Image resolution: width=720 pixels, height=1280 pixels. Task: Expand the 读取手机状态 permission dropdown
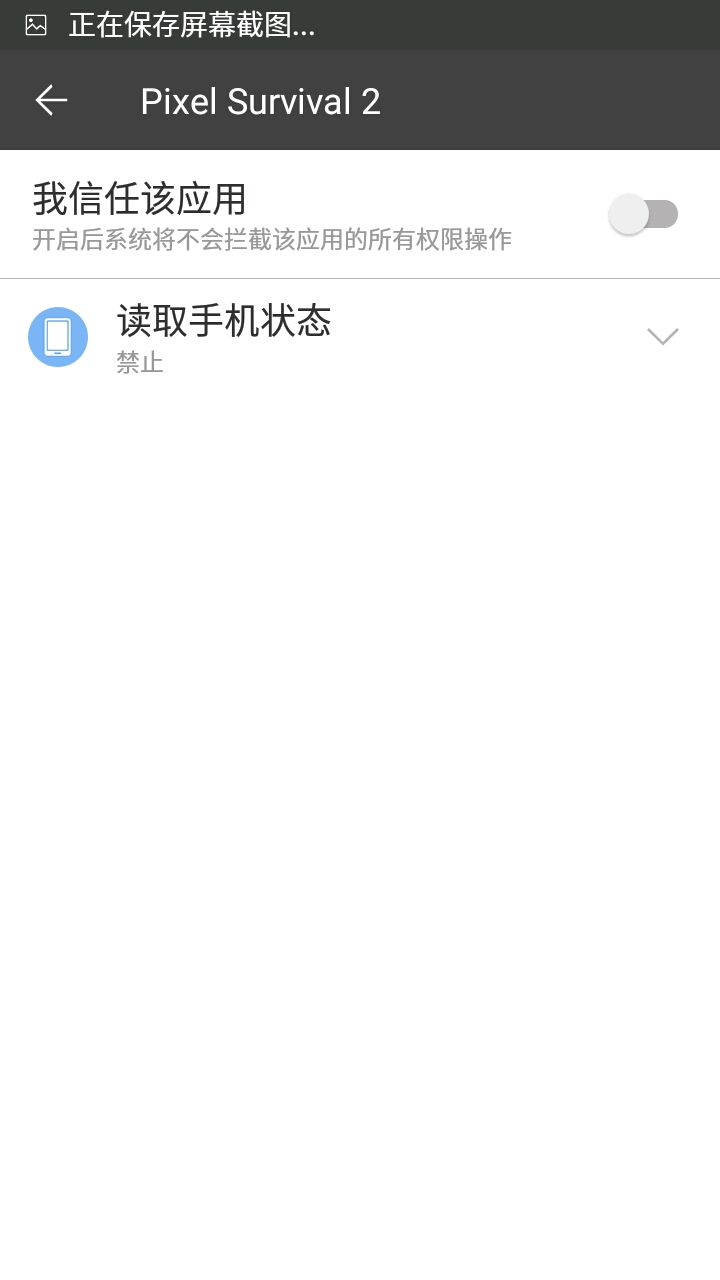pos(662,337)
